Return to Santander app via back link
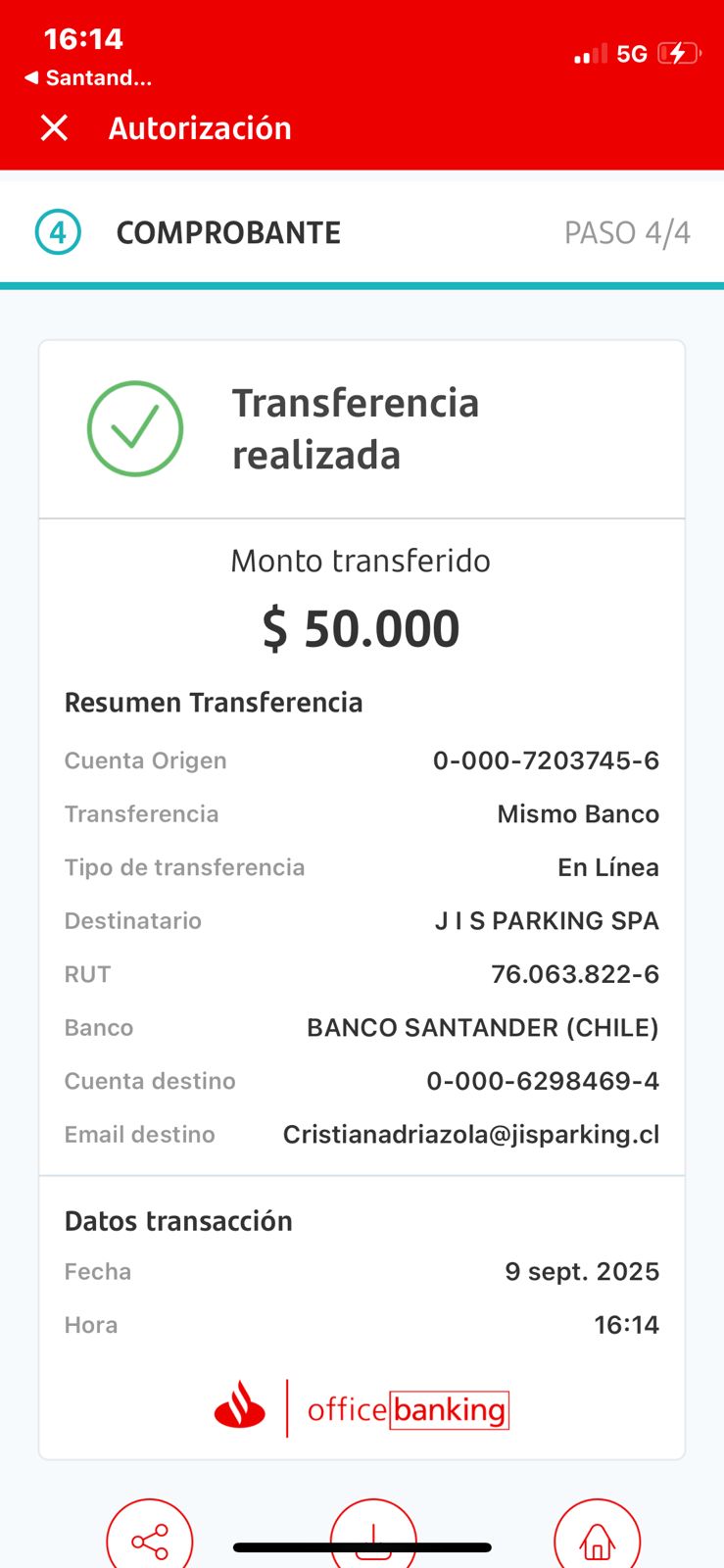This screenshot has height=1568, width=724. [x=88, y=77]
